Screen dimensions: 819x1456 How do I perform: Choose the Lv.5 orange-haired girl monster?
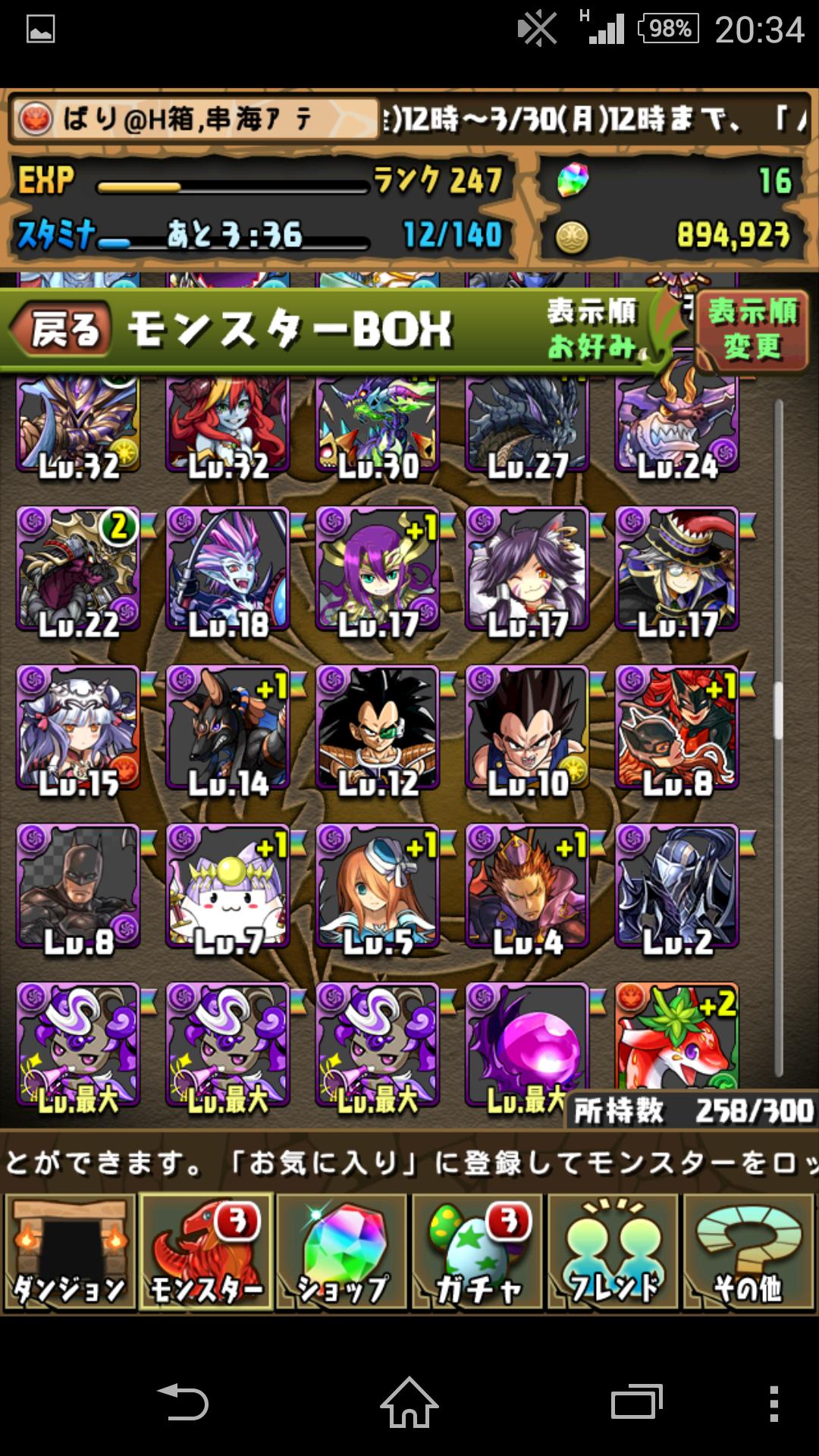378,886
